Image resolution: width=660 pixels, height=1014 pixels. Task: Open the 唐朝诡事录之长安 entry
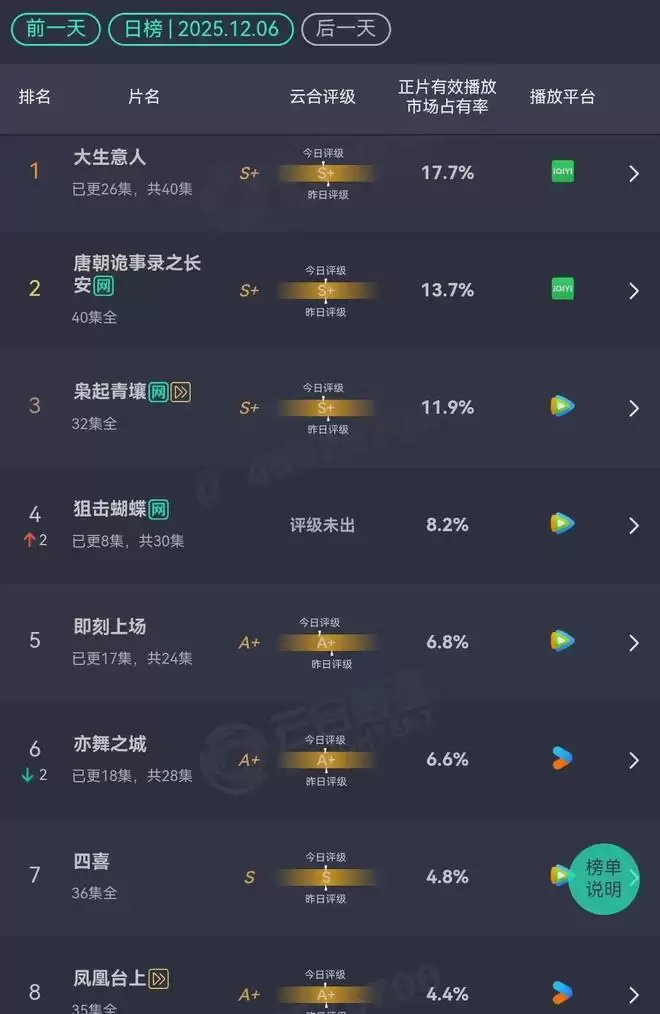click(x=632, y=291)
